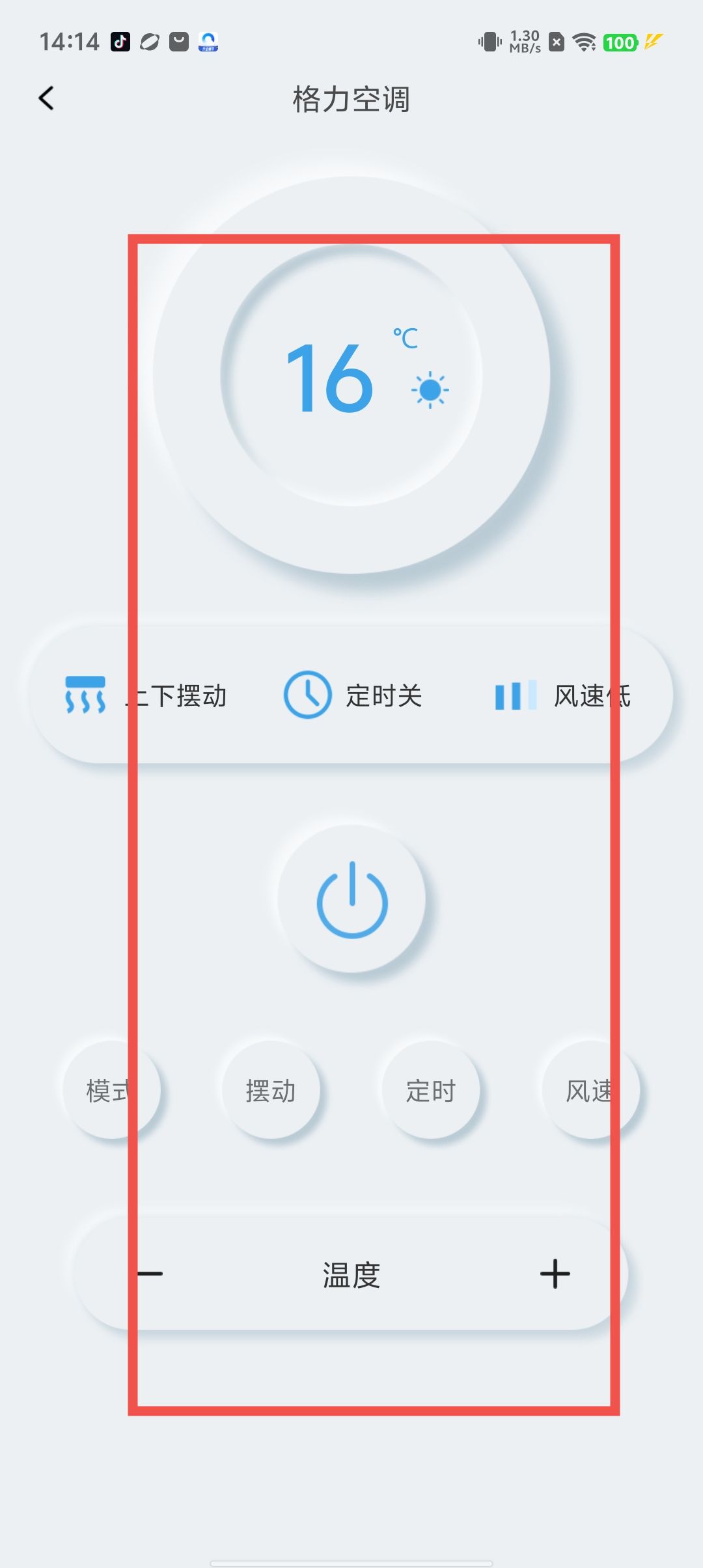Tap the 摆动 swing button
Image resolution: width=703 pixels, height=1568 pixels.
tap(271, 1090)
